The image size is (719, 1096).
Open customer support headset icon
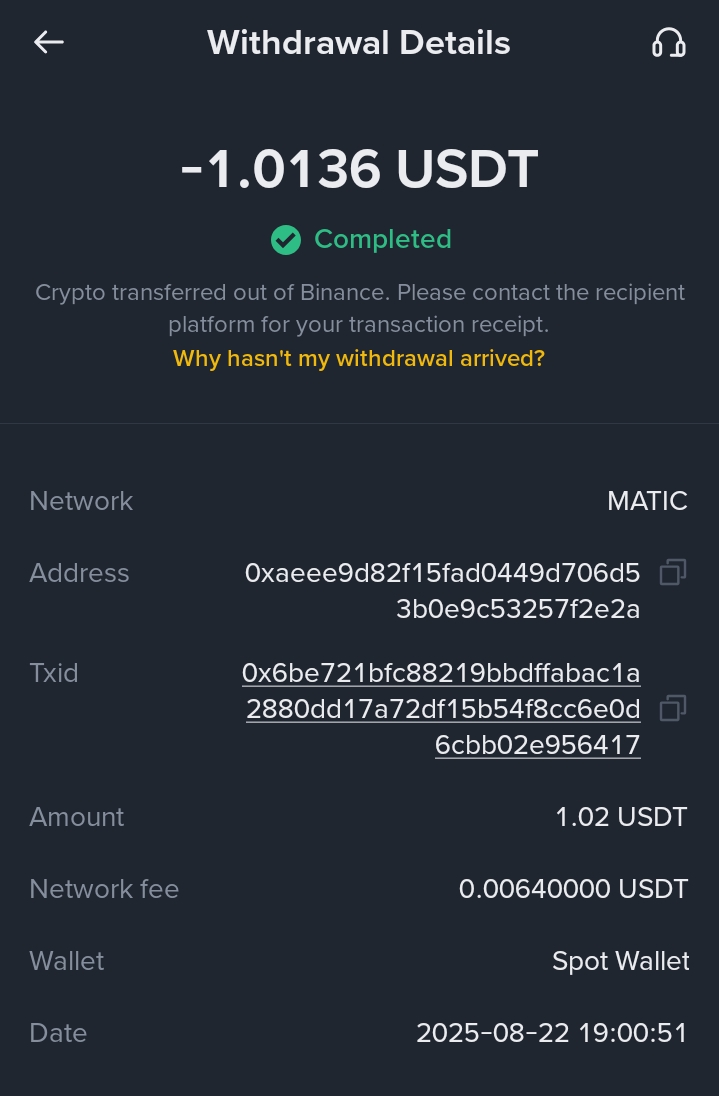pos(668,42)
